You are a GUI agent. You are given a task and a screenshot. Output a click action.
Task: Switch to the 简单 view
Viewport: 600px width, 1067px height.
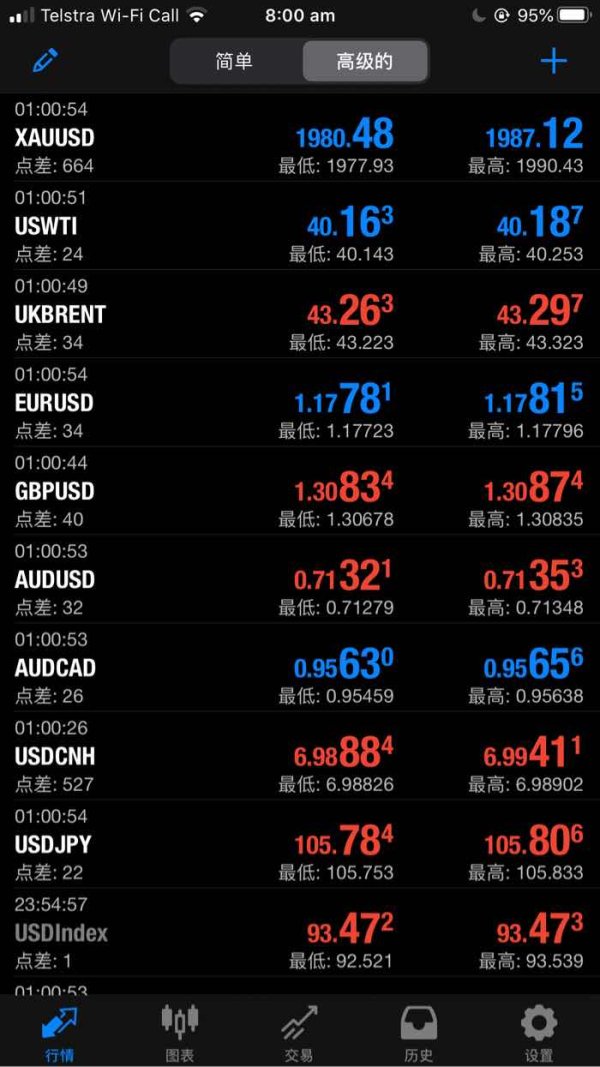click(x=234, y=61)
